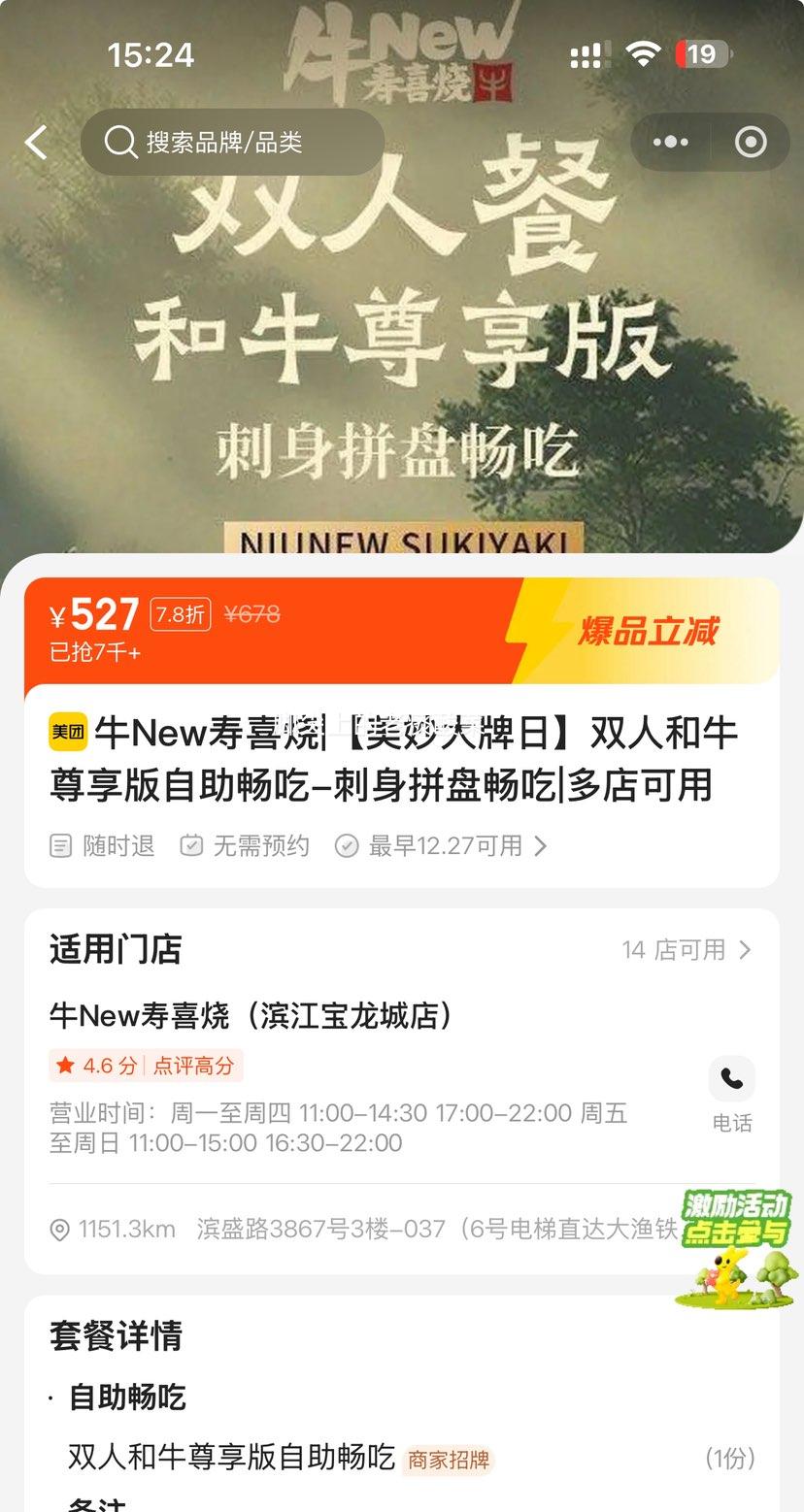This screenshot has width=804, height=1512.
Task: Open the 更多 three-dots capsule menu
Action: point(670,142)
